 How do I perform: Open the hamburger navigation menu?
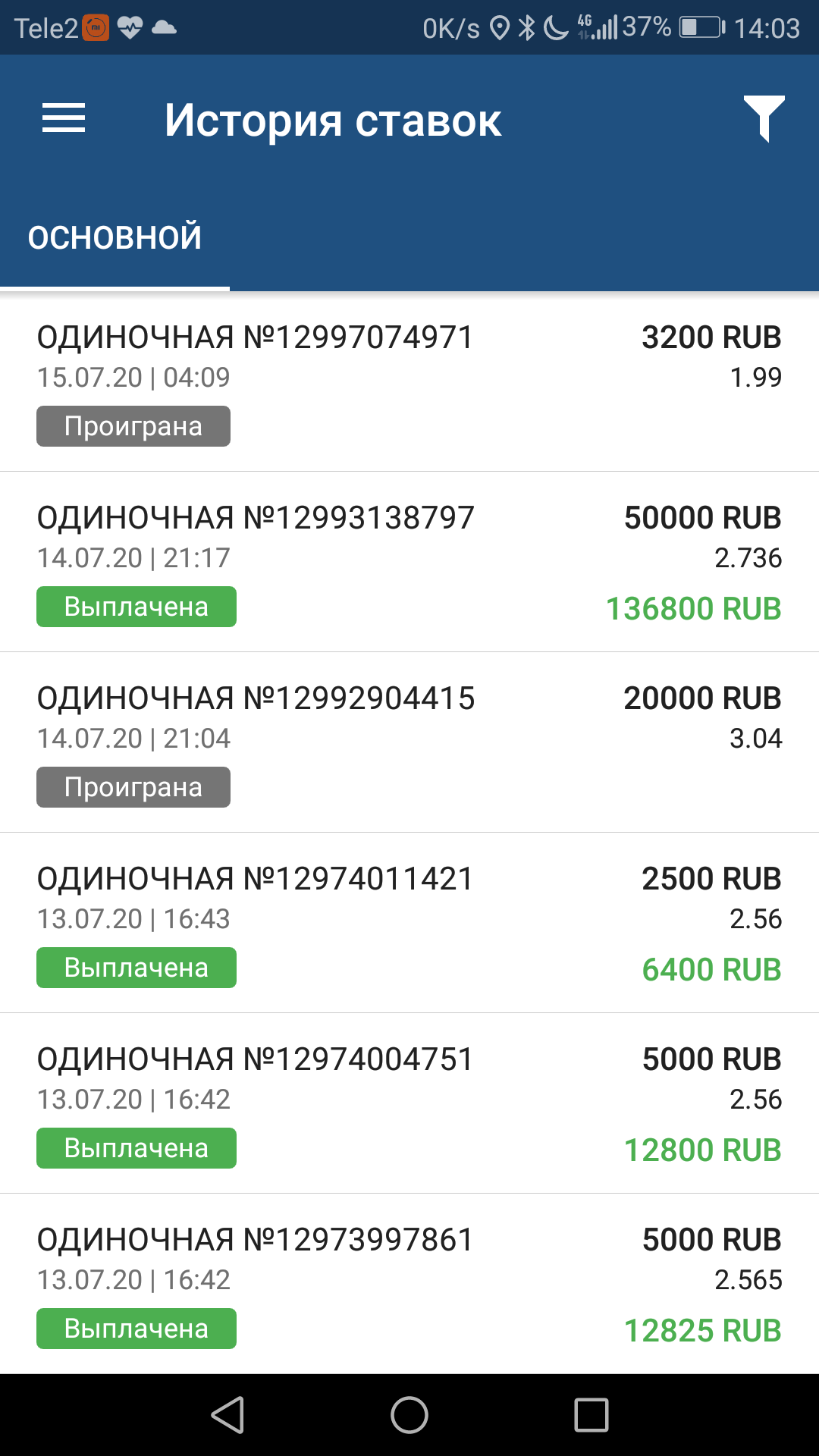point(64,119)
